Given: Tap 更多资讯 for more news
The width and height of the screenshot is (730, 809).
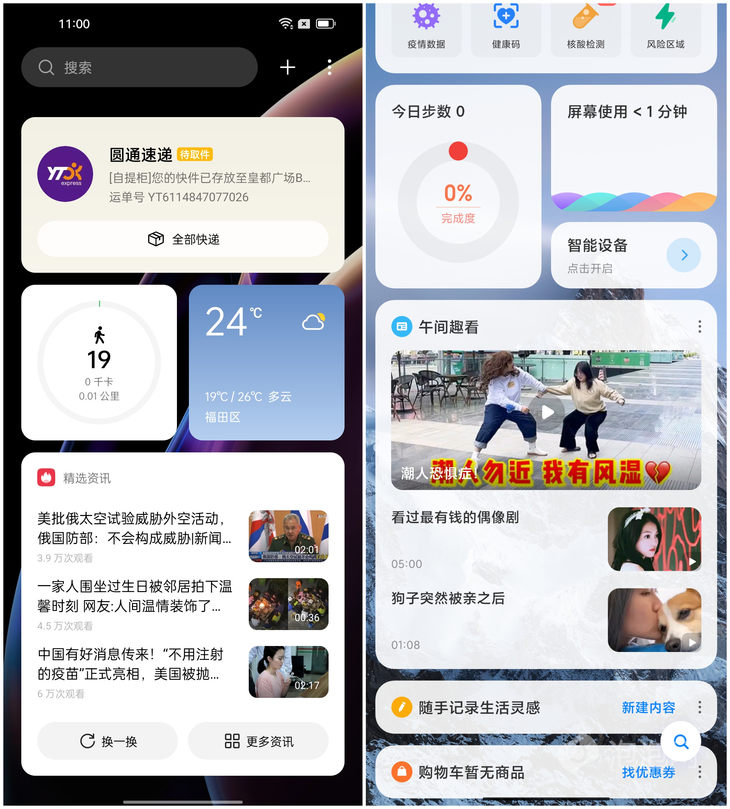Looking at the screenshot, I should [x=258, y=741].
